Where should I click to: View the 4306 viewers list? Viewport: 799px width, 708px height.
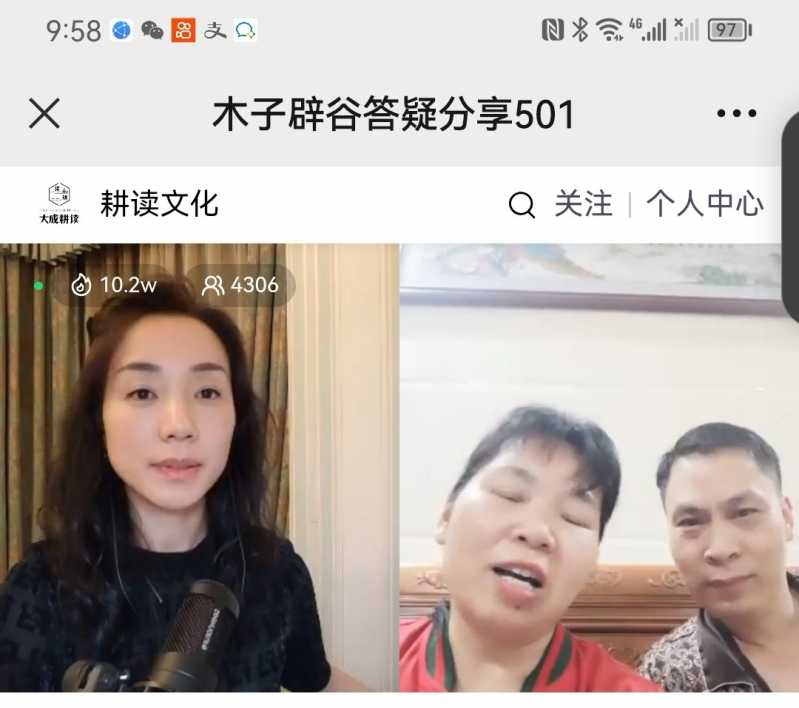(241, 285)
